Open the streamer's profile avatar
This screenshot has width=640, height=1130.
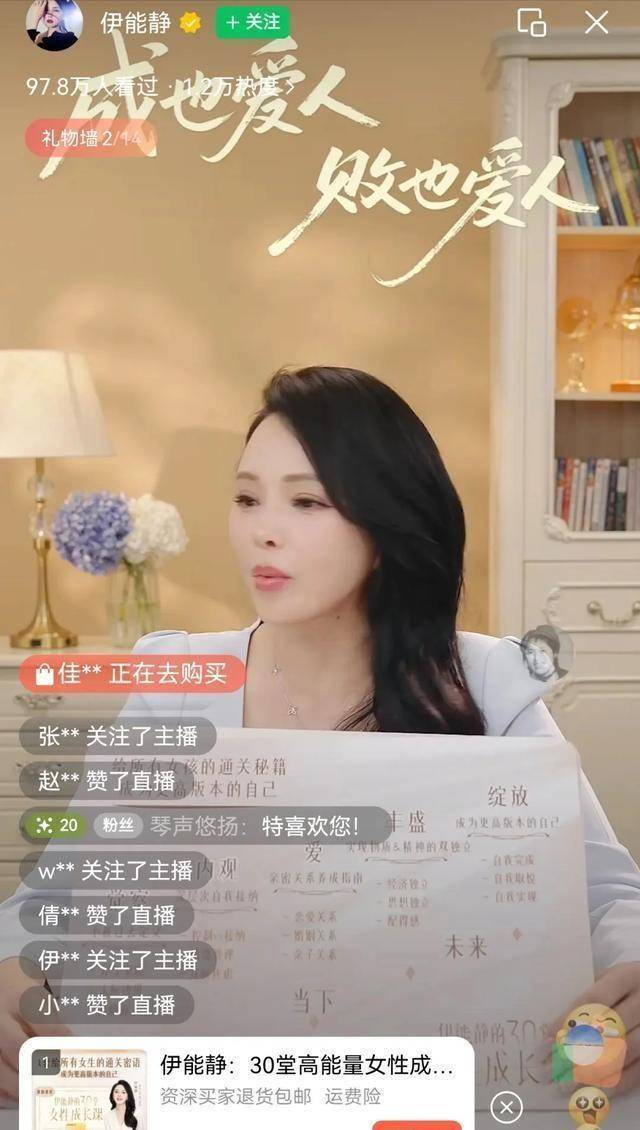click(54, 25)
